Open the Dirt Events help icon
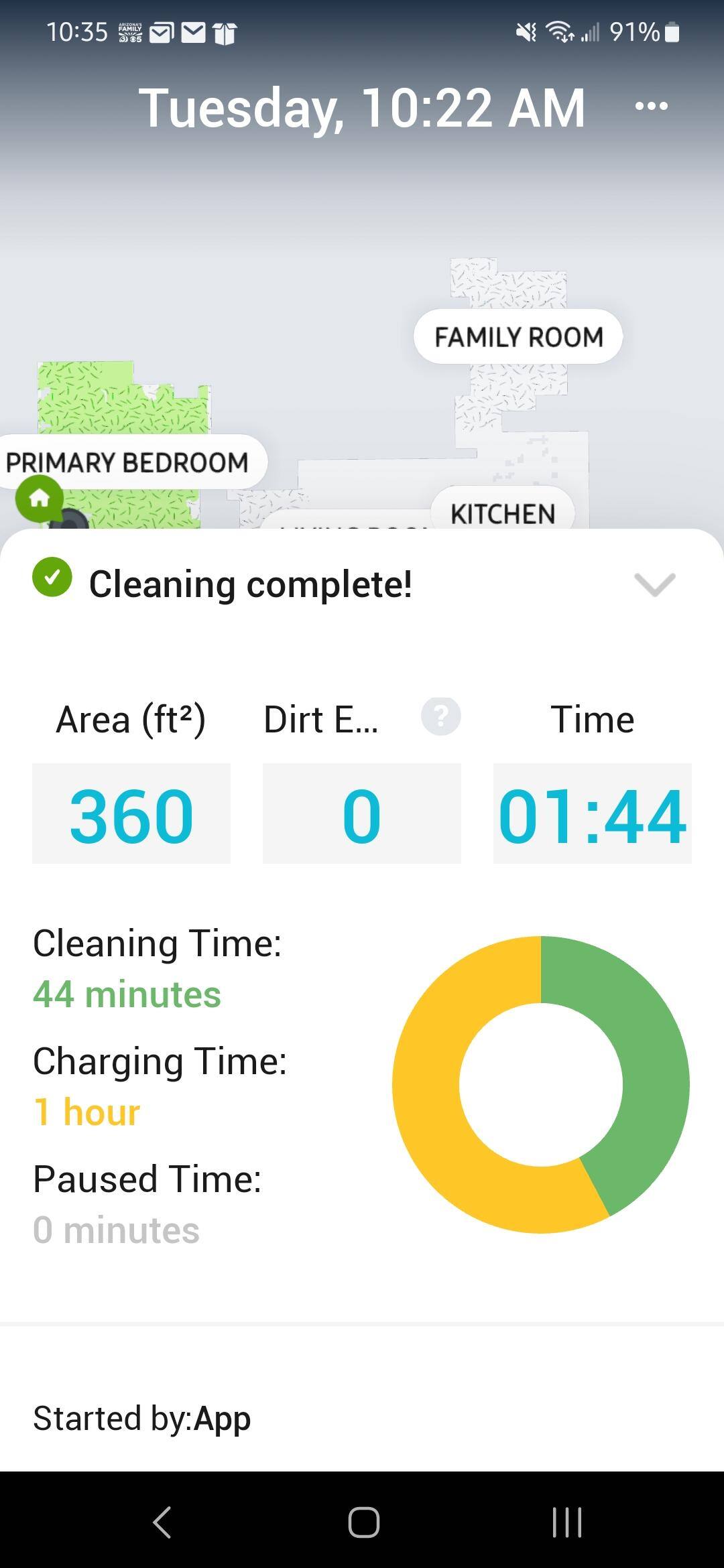 pos(440,716)
